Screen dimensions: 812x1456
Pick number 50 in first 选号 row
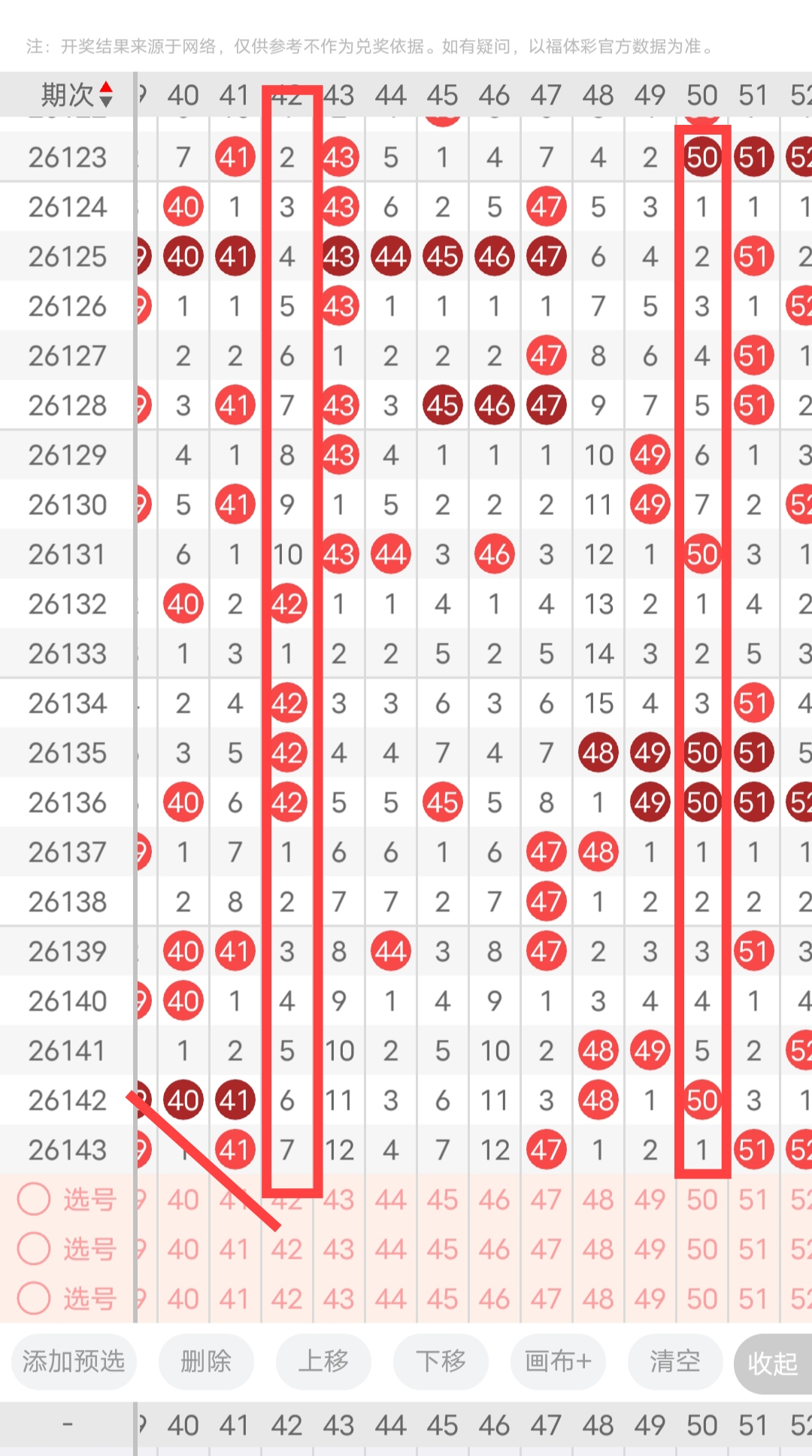point(702,1200)
